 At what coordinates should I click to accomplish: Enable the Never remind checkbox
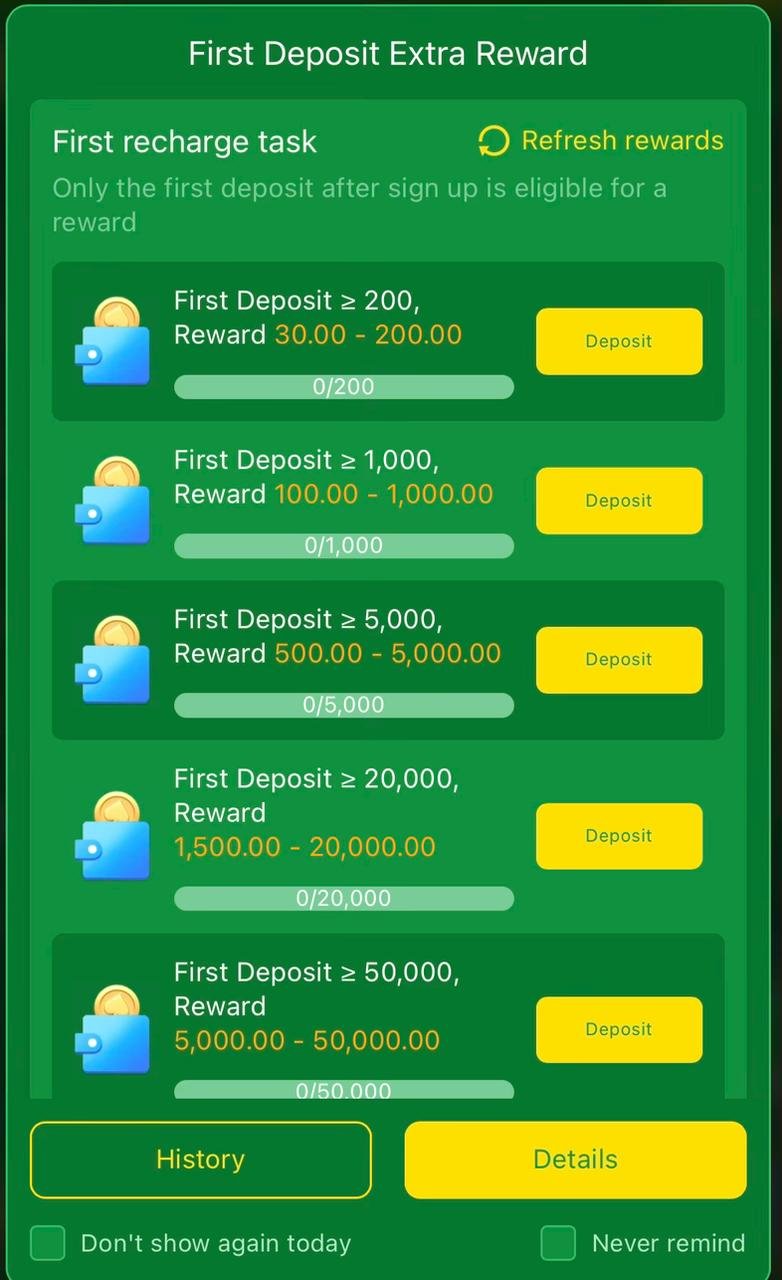click(x=558, y=1243)
